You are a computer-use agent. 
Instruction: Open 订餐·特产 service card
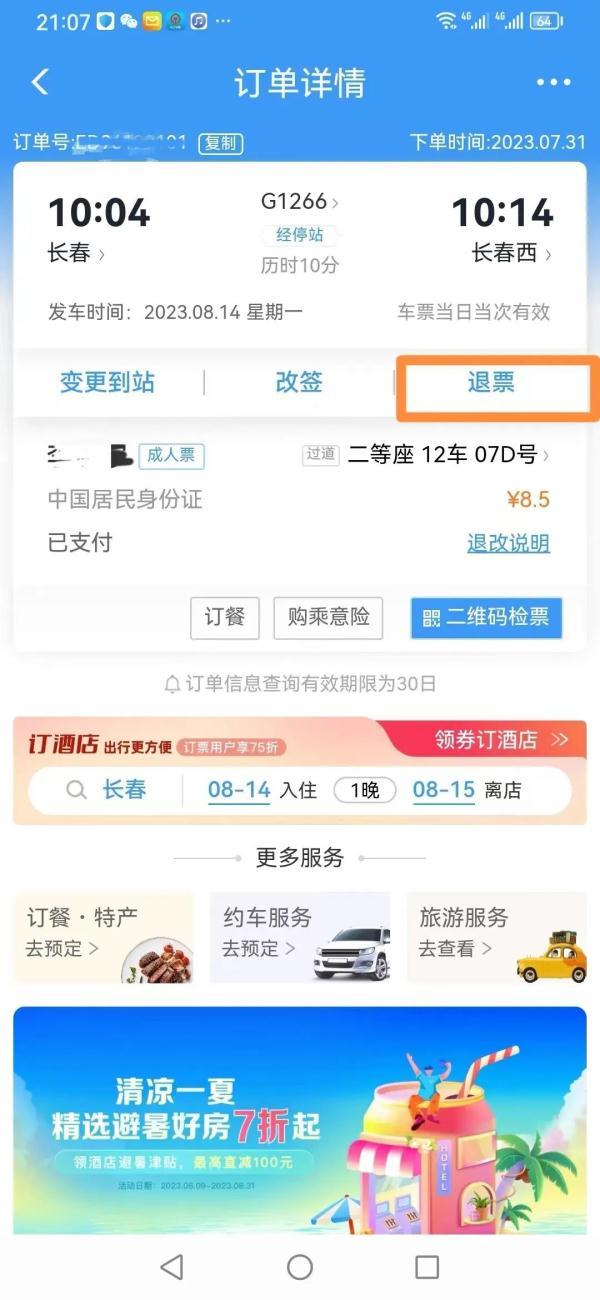tap(103, 937)
